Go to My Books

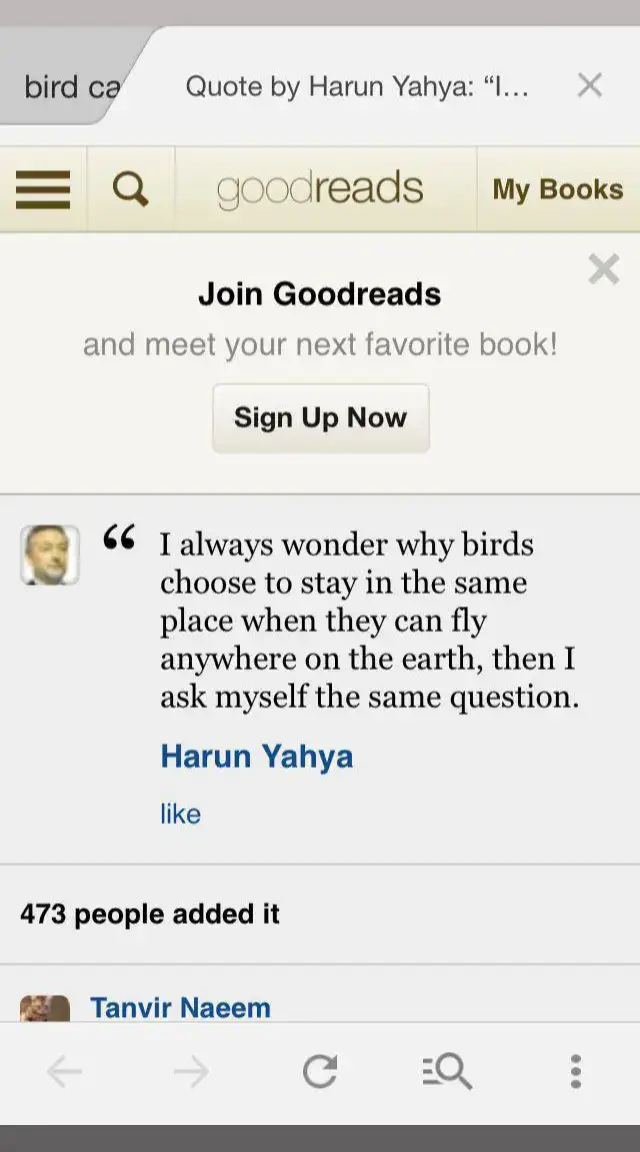pyautogui.click(x=558, y=190)
